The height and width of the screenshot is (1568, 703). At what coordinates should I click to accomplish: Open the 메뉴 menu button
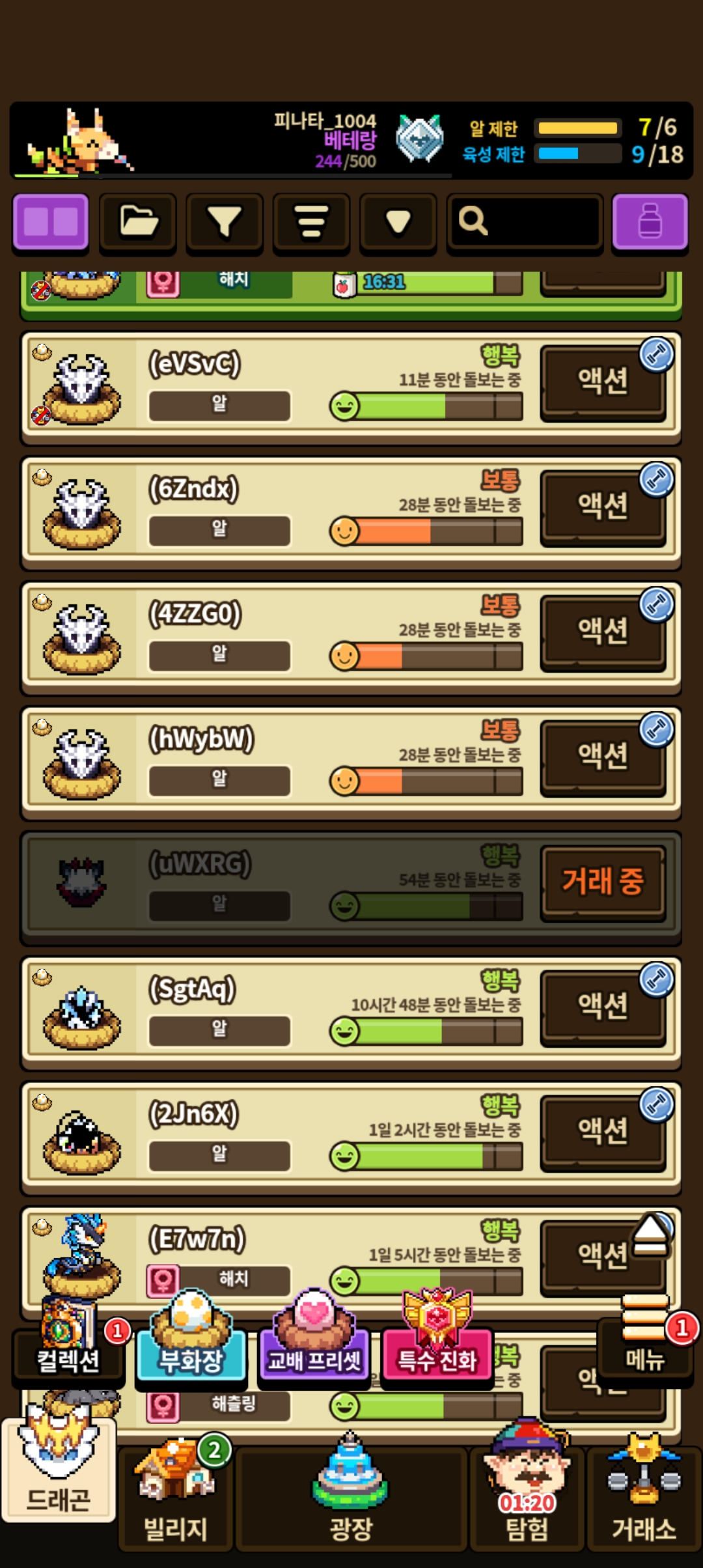pos(644,1343)
